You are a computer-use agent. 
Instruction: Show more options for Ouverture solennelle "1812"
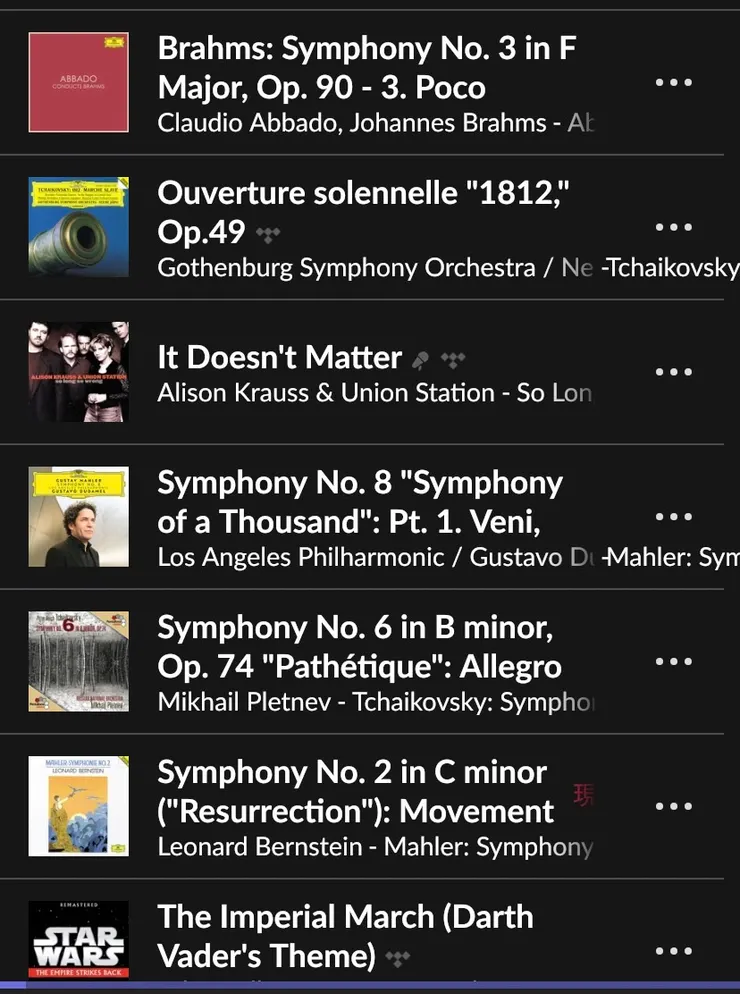click(x=673, y=227)
